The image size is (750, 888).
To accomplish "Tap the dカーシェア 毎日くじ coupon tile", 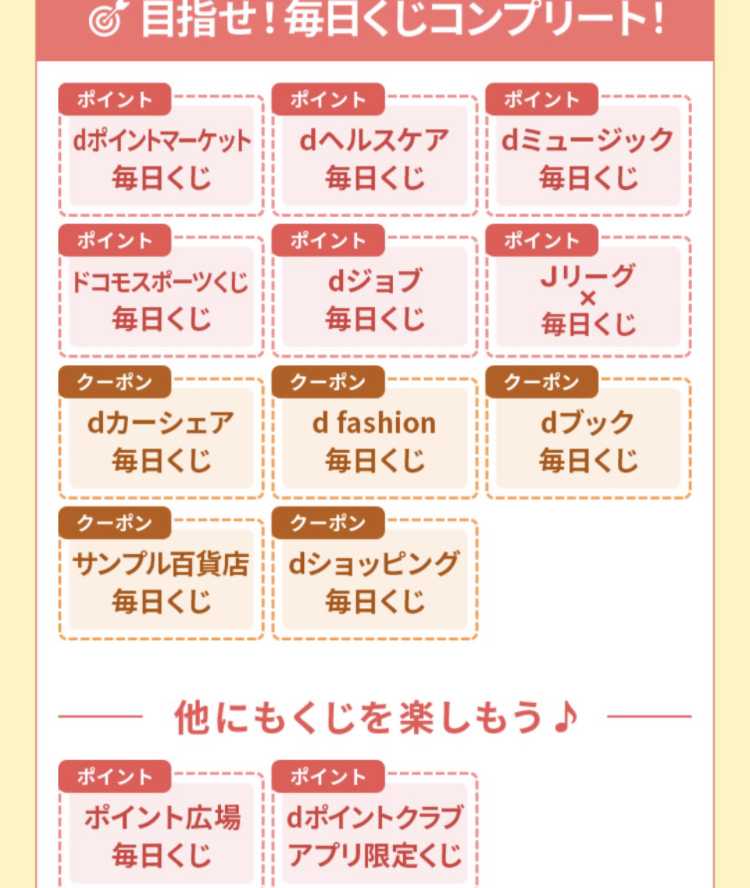I will pyautogui.click(x=161, y=441).
